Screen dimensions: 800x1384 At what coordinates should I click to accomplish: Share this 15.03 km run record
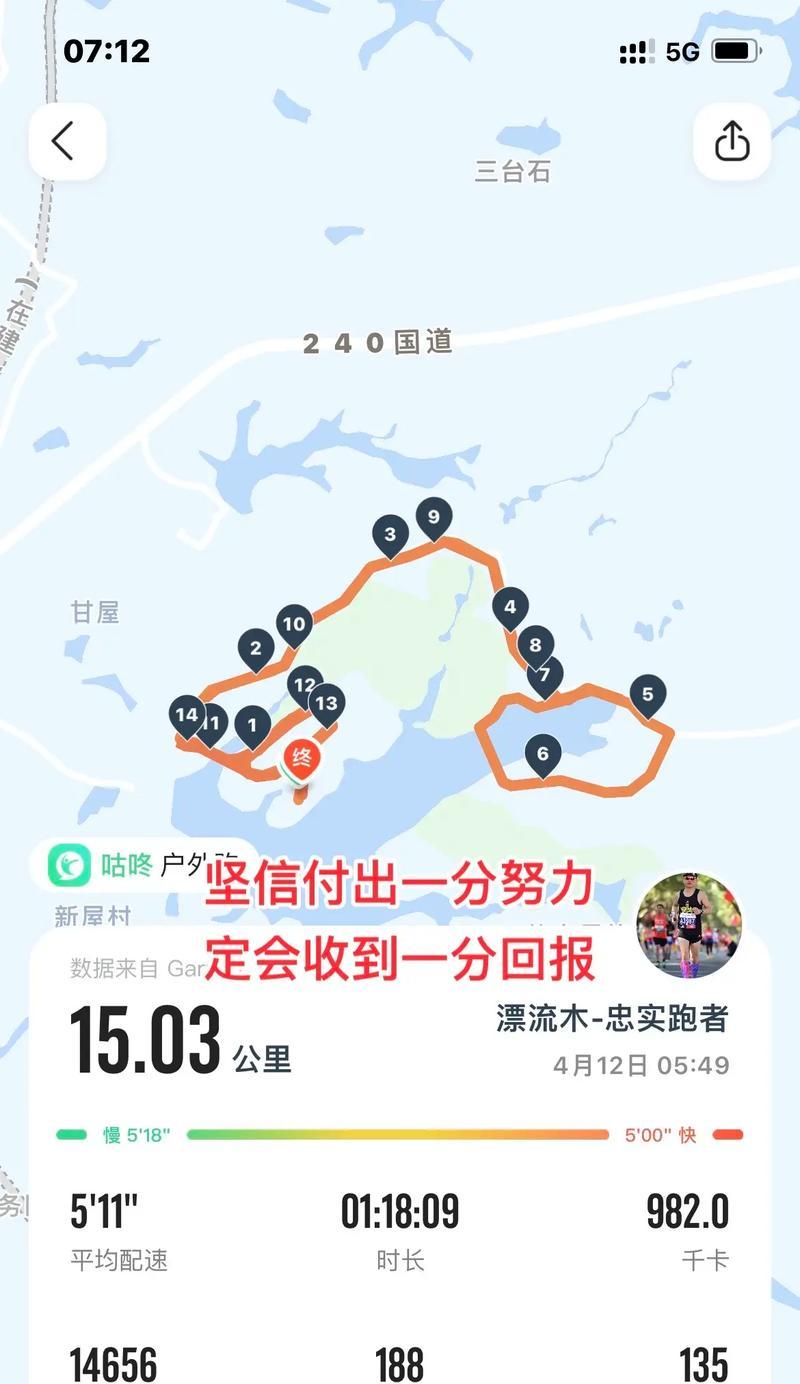click(x=732, y=141)
